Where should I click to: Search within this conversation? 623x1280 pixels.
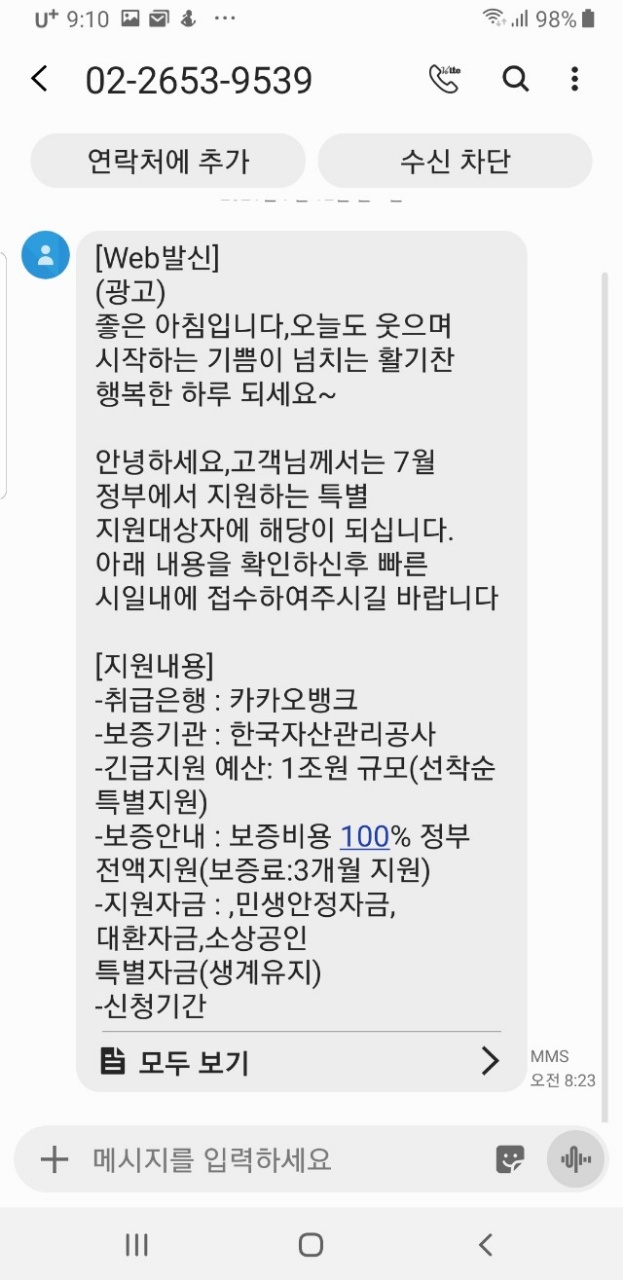515,79
